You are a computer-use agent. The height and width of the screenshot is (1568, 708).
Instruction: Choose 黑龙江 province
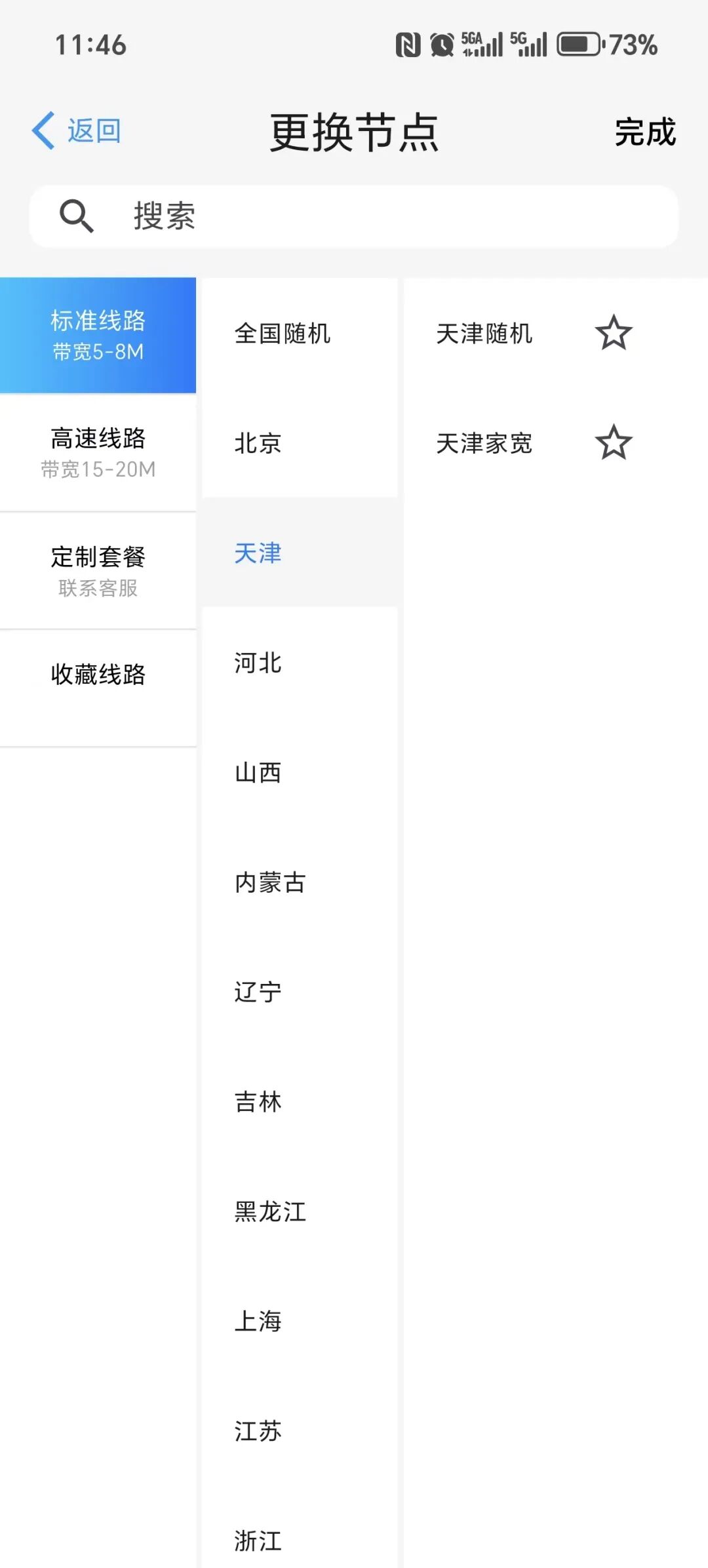270,1212
